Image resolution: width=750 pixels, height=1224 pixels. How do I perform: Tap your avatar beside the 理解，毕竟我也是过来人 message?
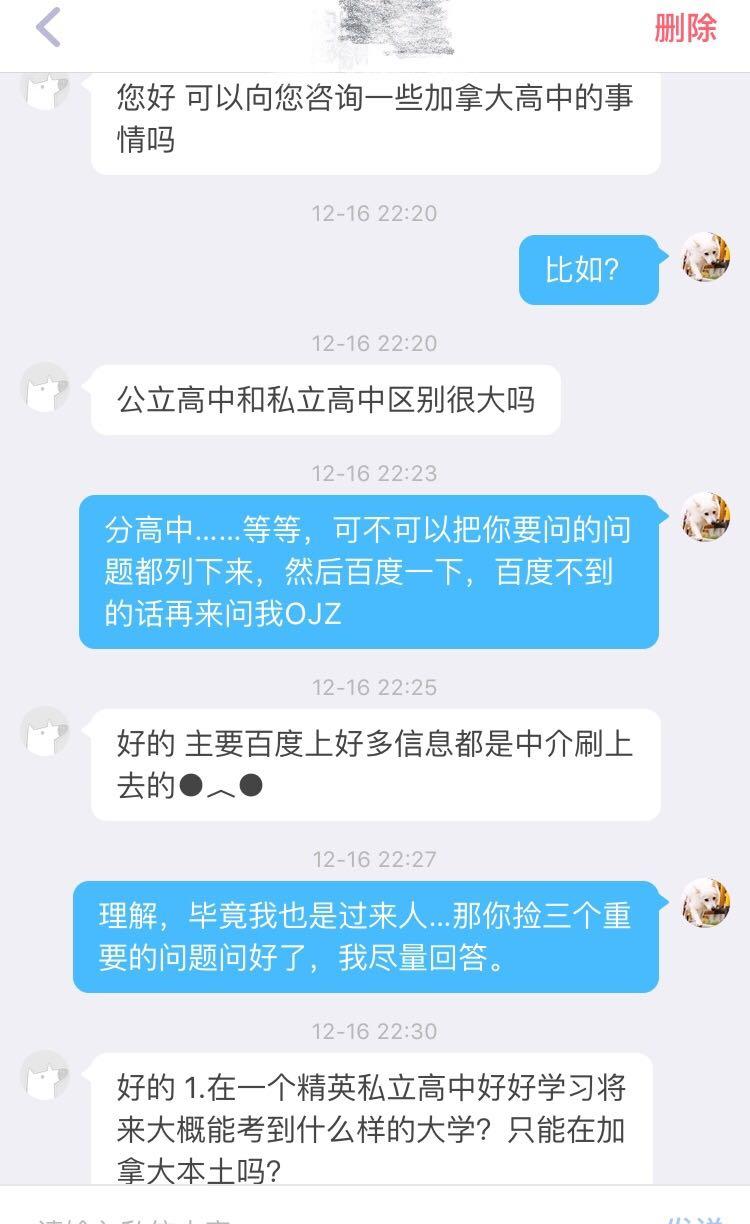click(706, 903)
